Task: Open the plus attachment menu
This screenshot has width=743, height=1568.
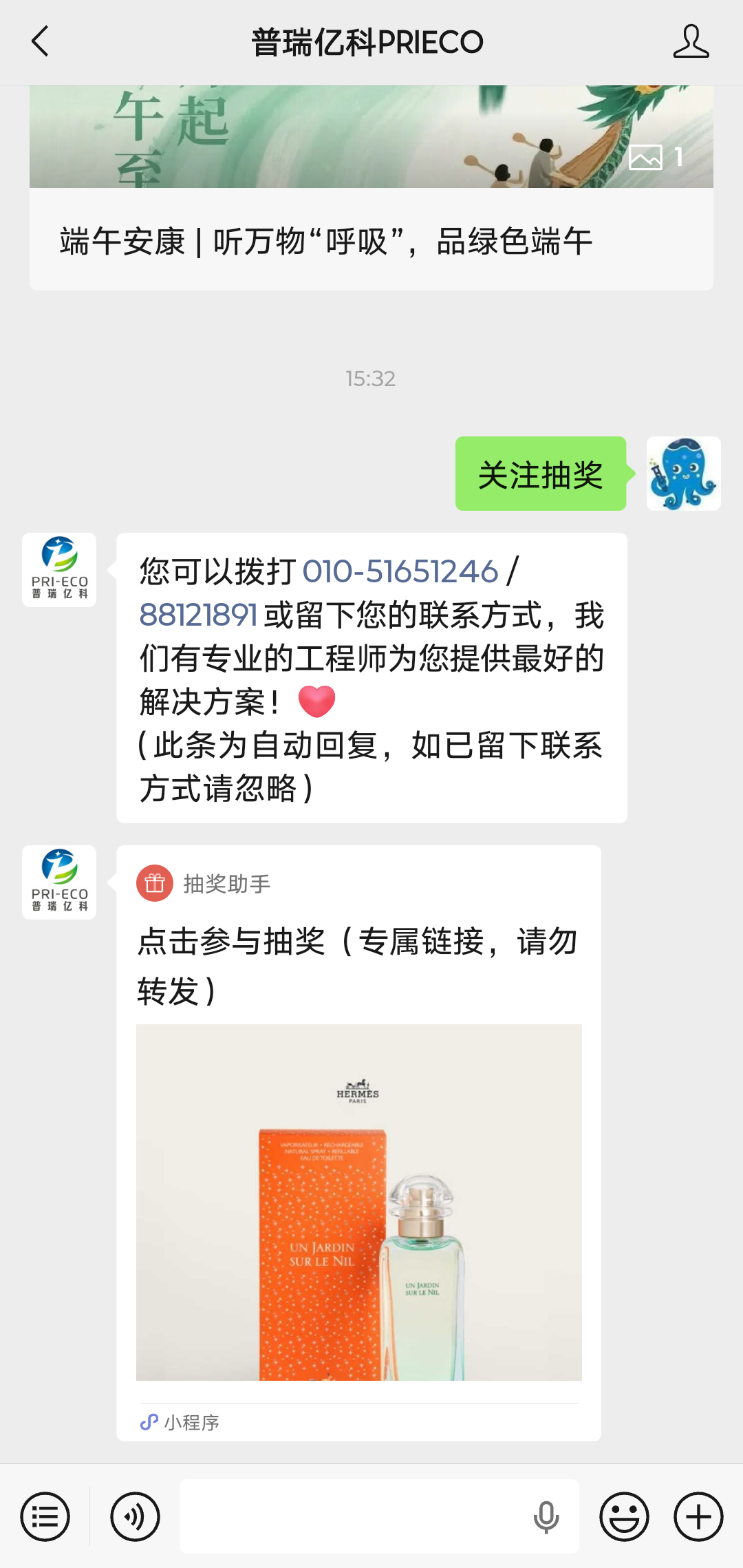Action: point(698,1516)
